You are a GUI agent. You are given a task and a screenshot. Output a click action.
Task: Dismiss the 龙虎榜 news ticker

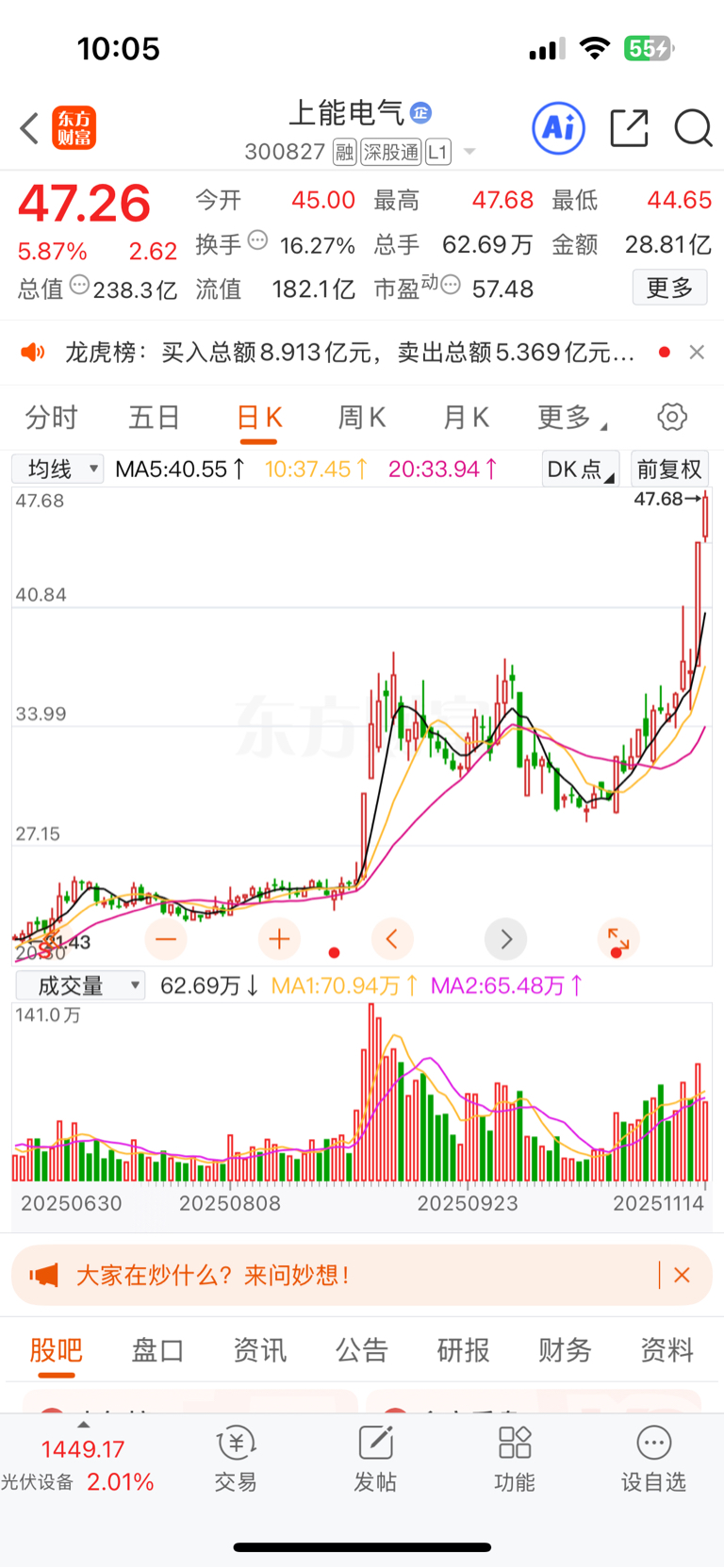[697, 352]
